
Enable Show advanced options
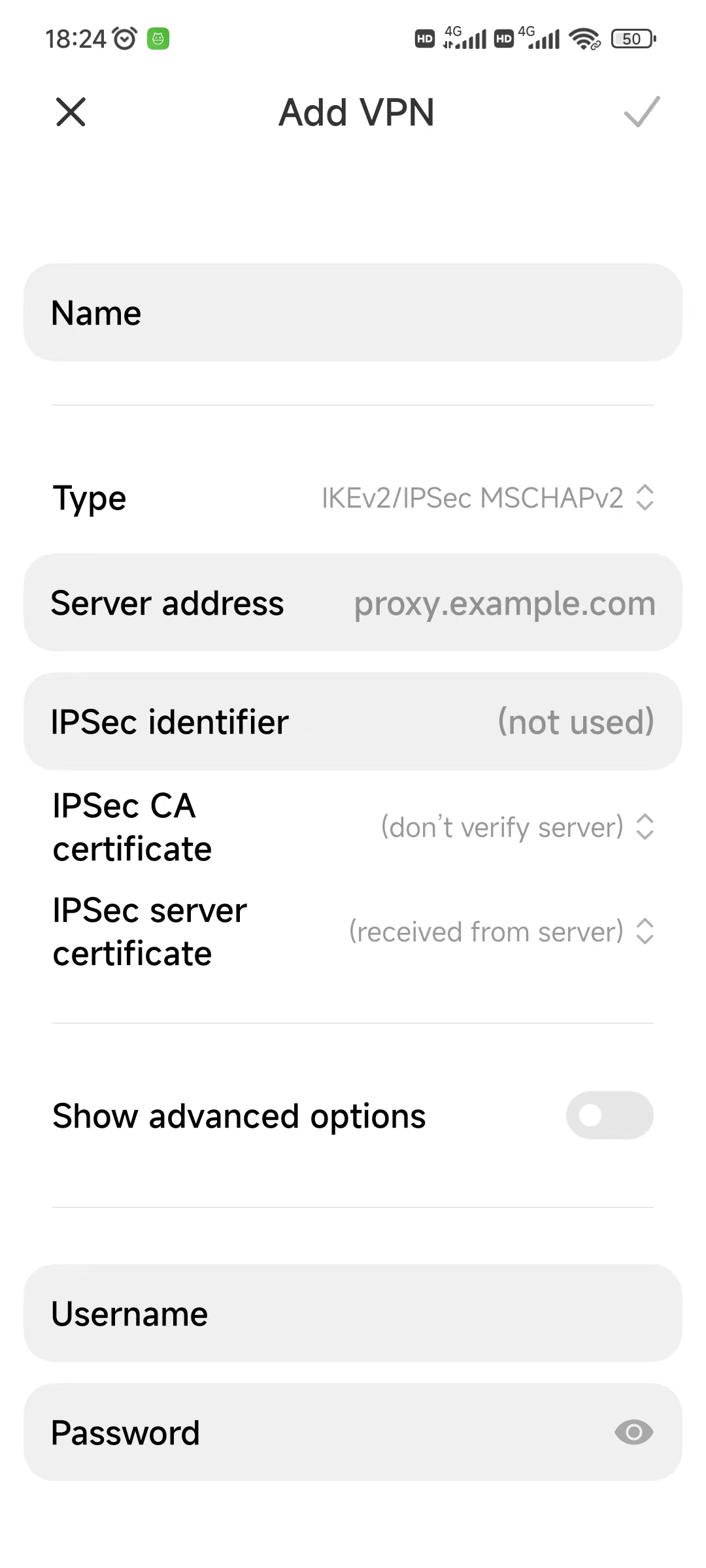coord(609,1115)
